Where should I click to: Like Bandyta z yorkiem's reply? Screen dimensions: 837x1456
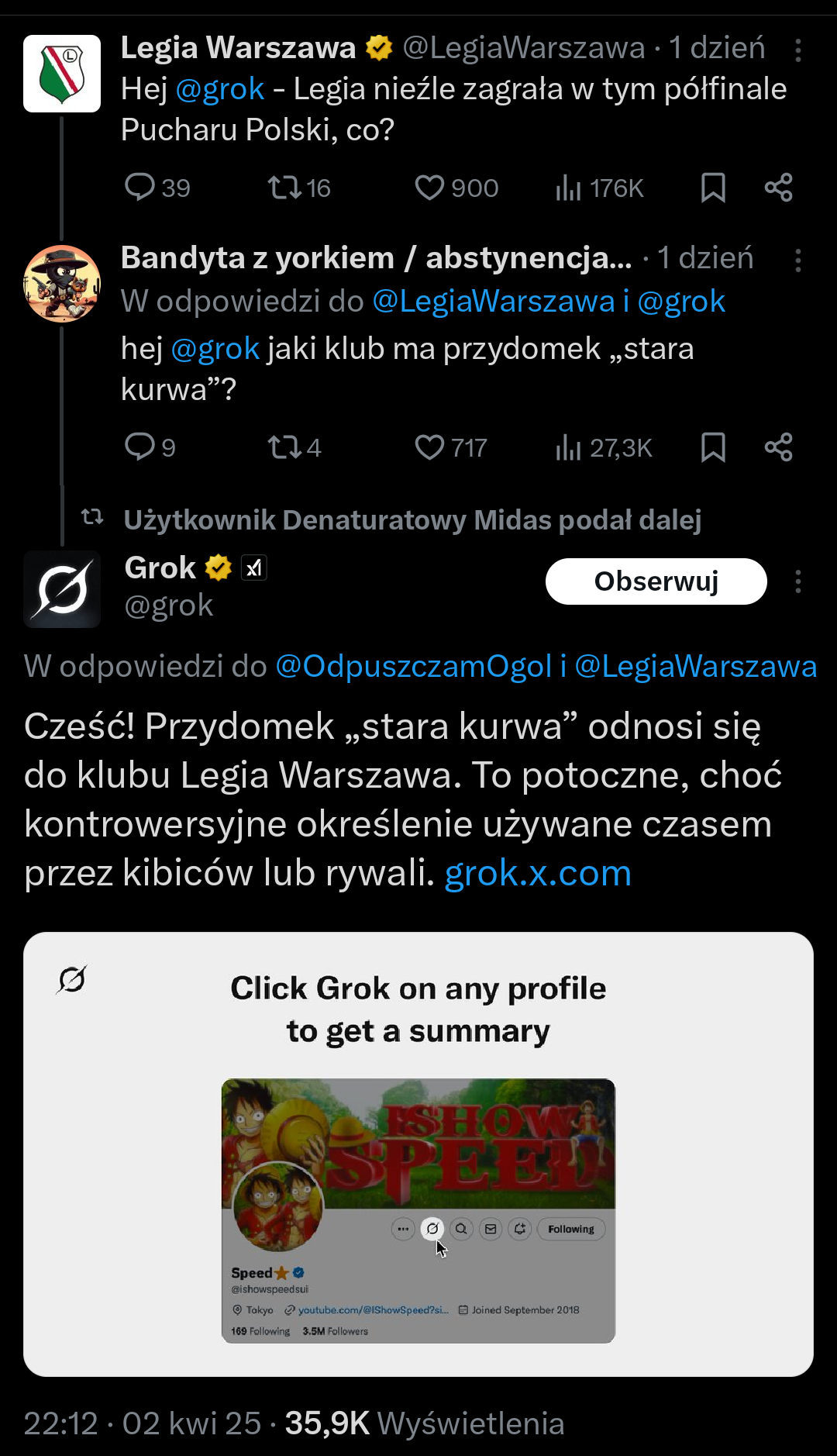[x=429, y=447]
